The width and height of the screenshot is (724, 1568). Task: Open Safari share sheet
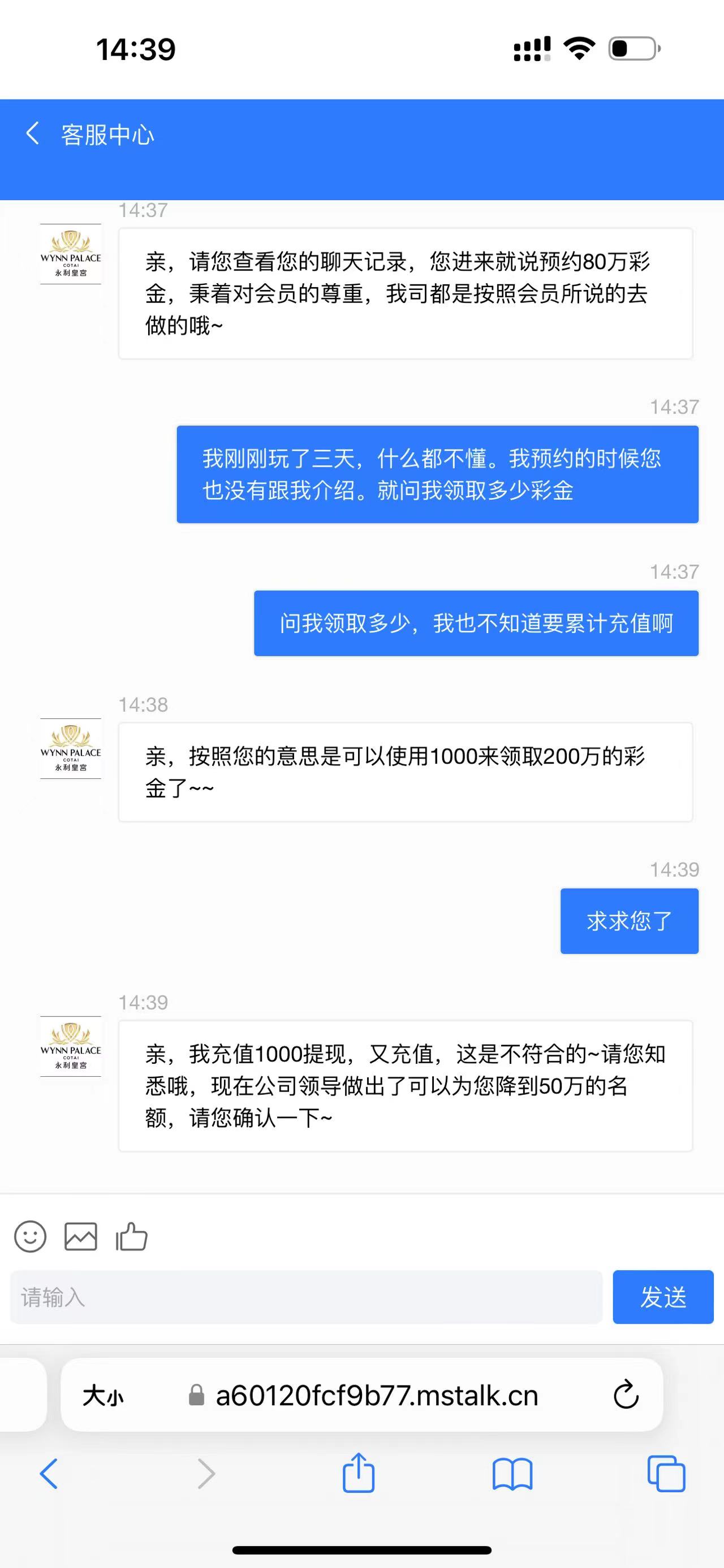click(358, 1474)
